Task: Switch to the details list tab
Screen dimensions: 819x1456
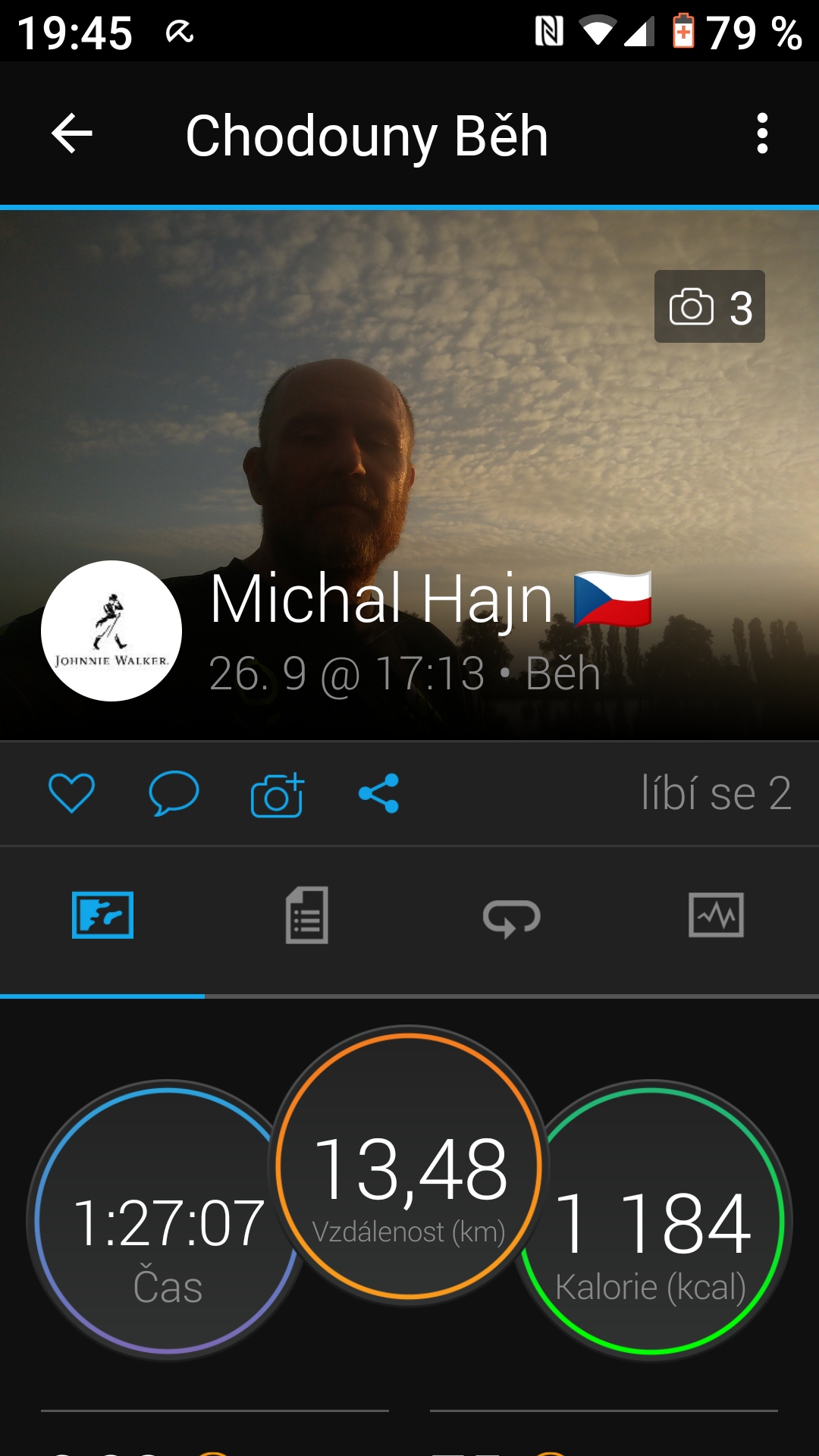Action: (307, 915)
